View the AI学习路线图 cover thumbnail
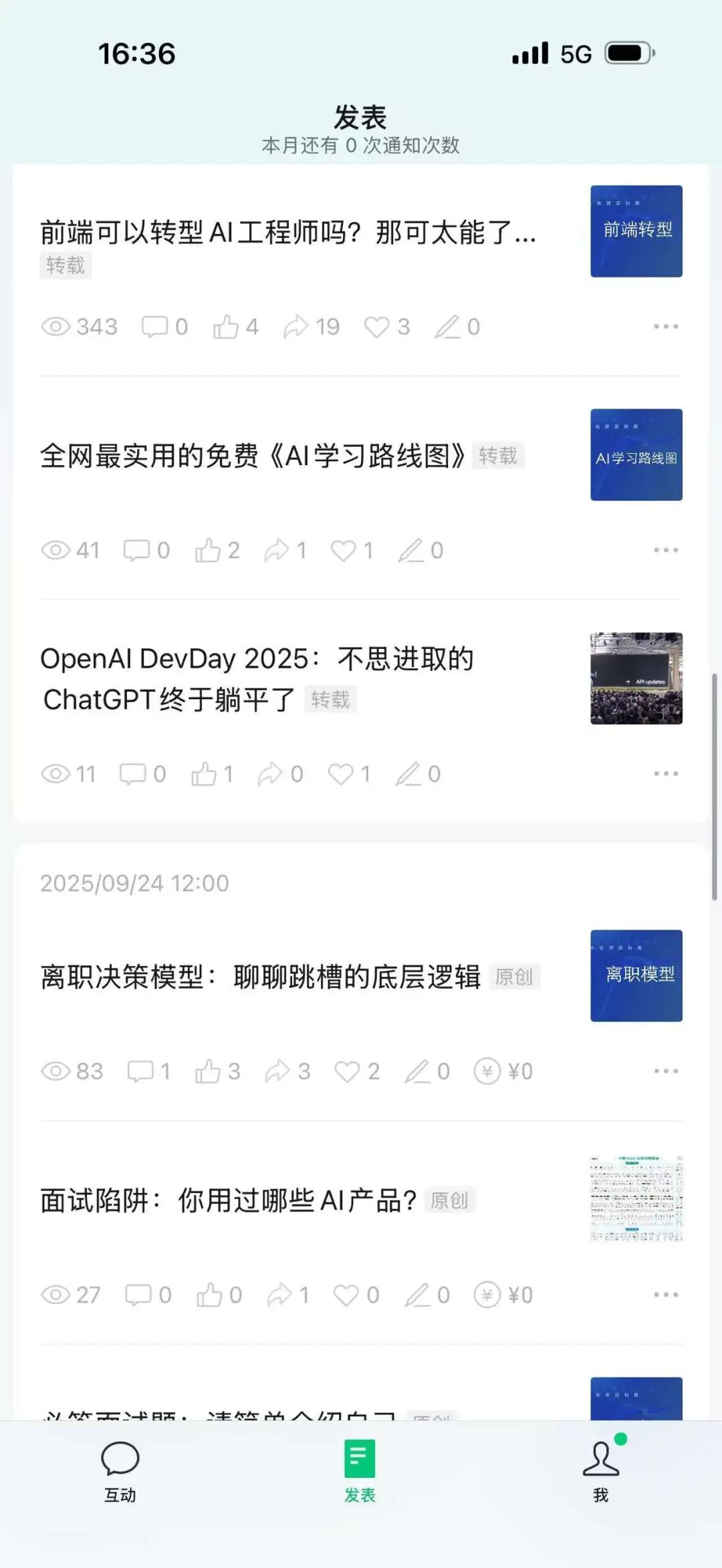The image size is (722, 1568). tap(636, 455)
